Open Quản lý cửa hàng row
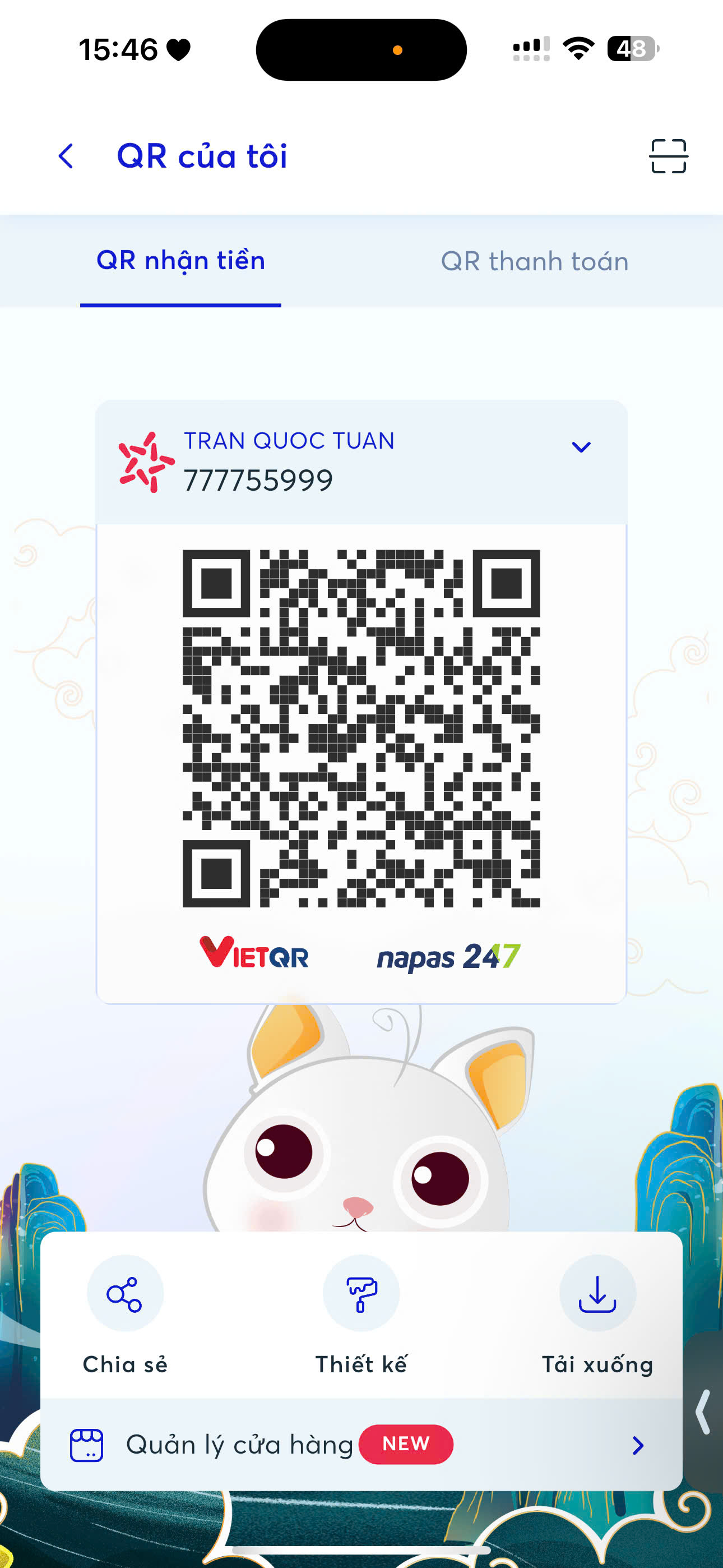Screen dimensions: 723x1568 point(361,1445)
